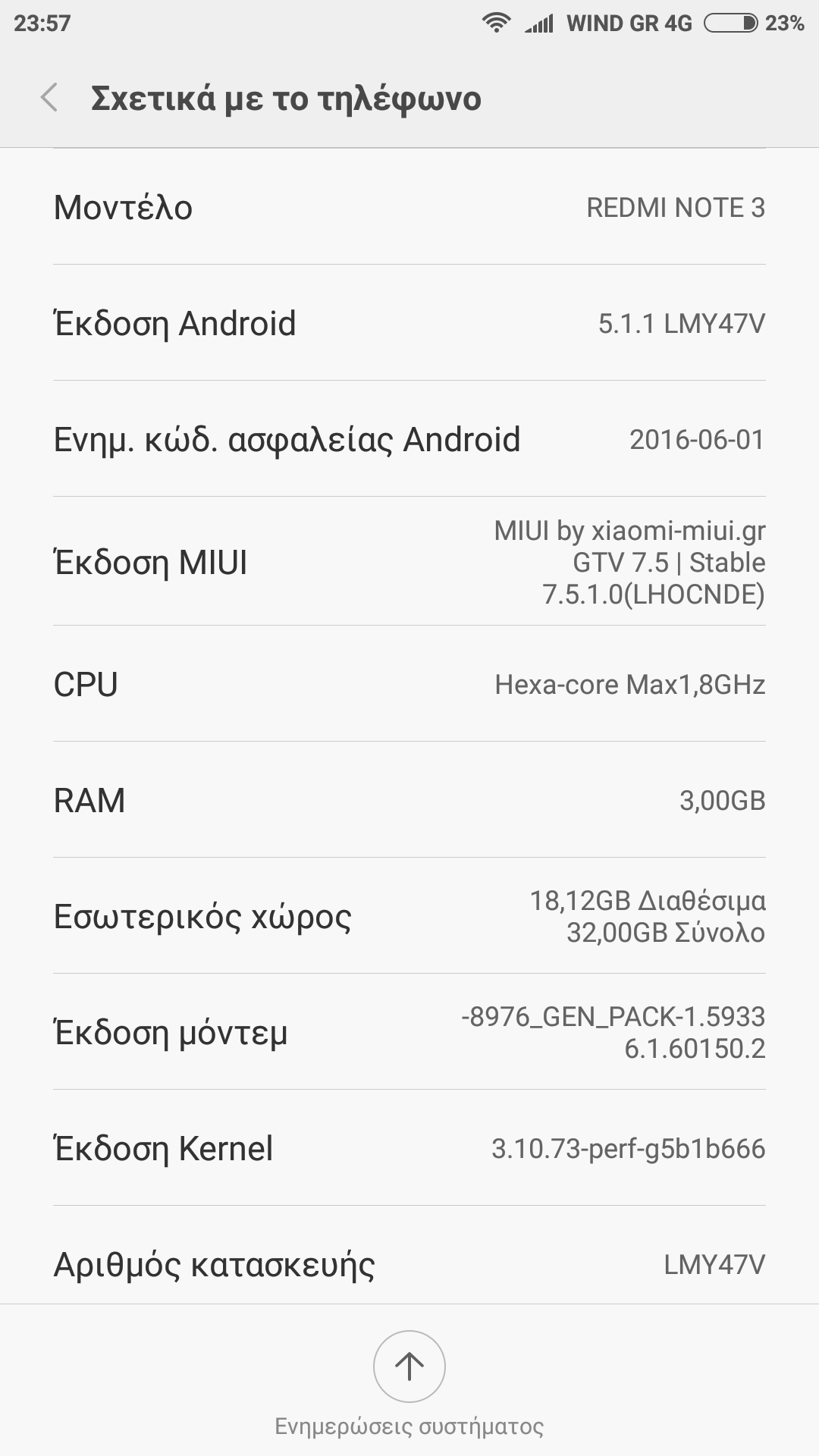Screen dimensions: 819x1456
Task: Tap the Έκδοση Android row
Action: tap(409, 323)
